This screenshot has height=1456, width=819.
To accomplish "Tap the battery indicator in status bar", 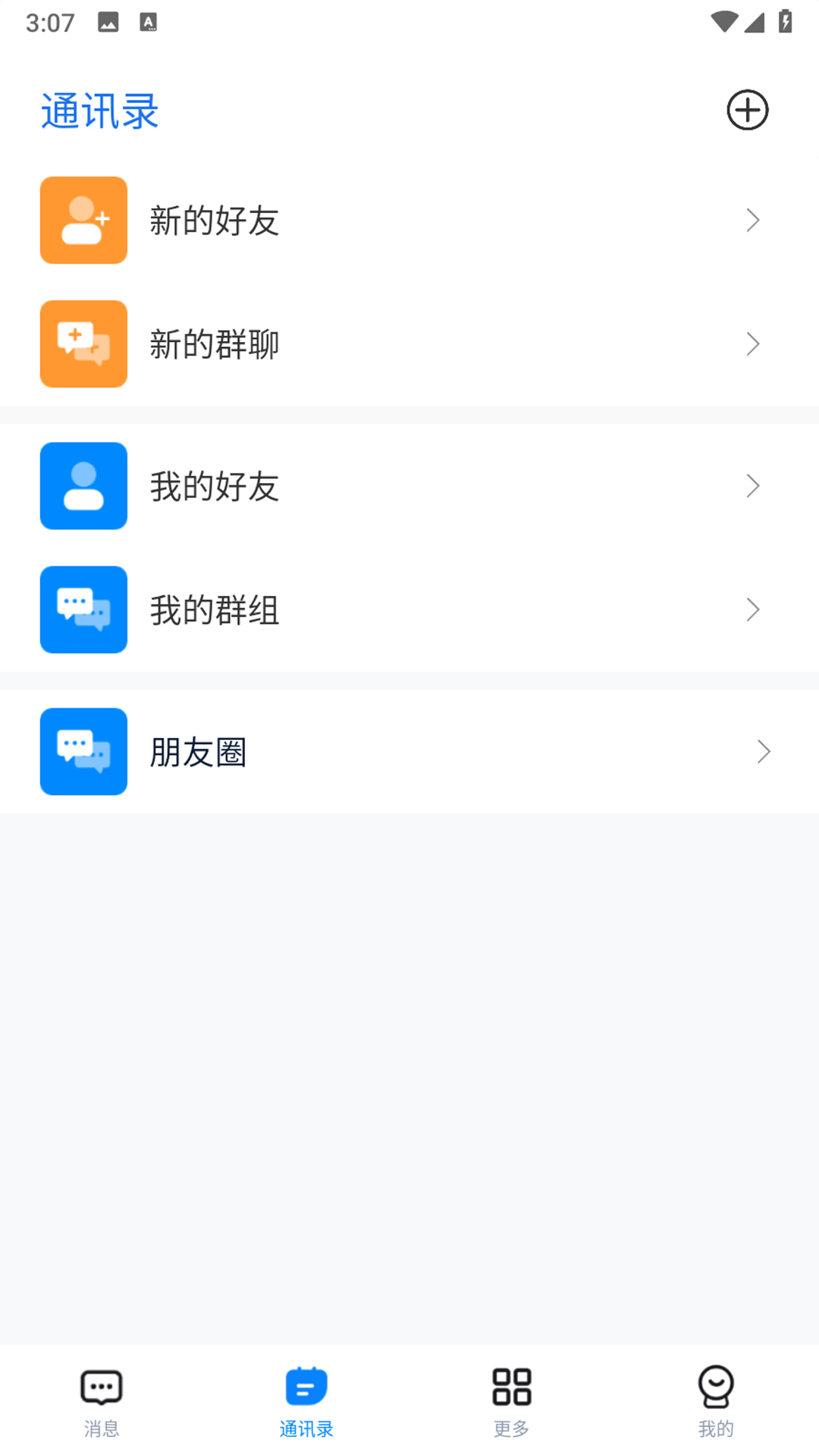I will [785, 21].
